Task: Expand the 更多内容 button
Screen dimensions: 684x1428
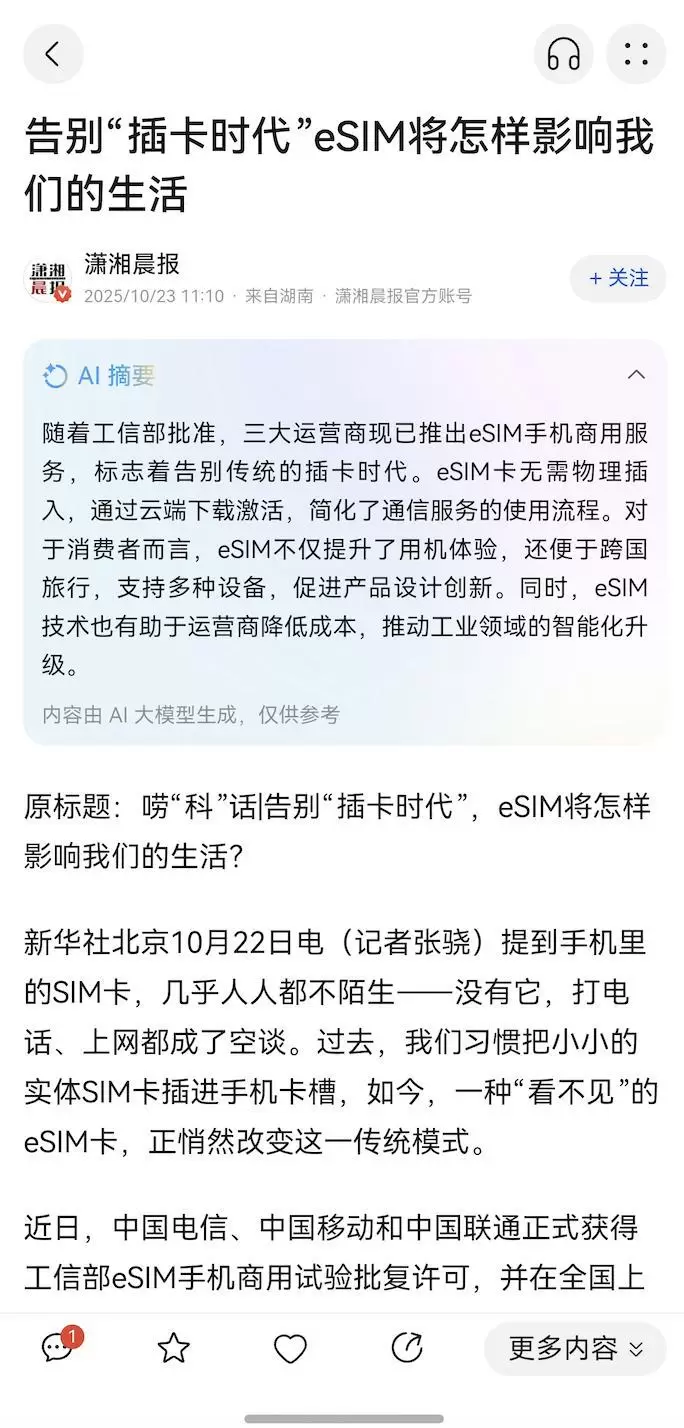Action: pyautogui.click(x=575, y=1348)
